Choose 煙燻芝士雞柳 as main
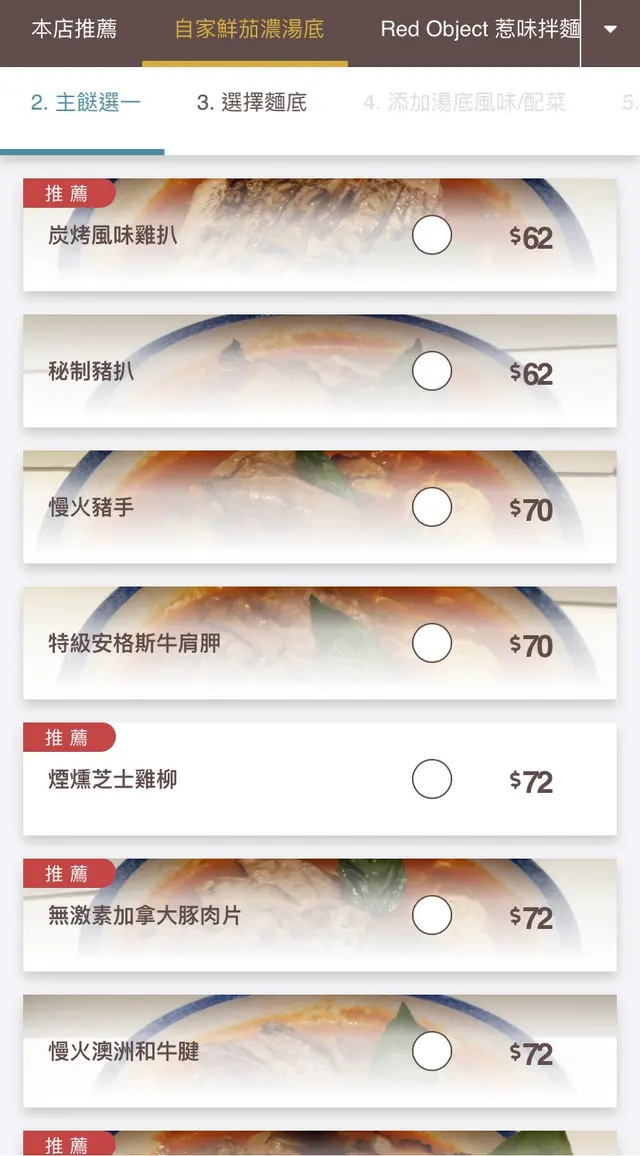The height and width of the screenshot is (1156, 640). (432, 780)
